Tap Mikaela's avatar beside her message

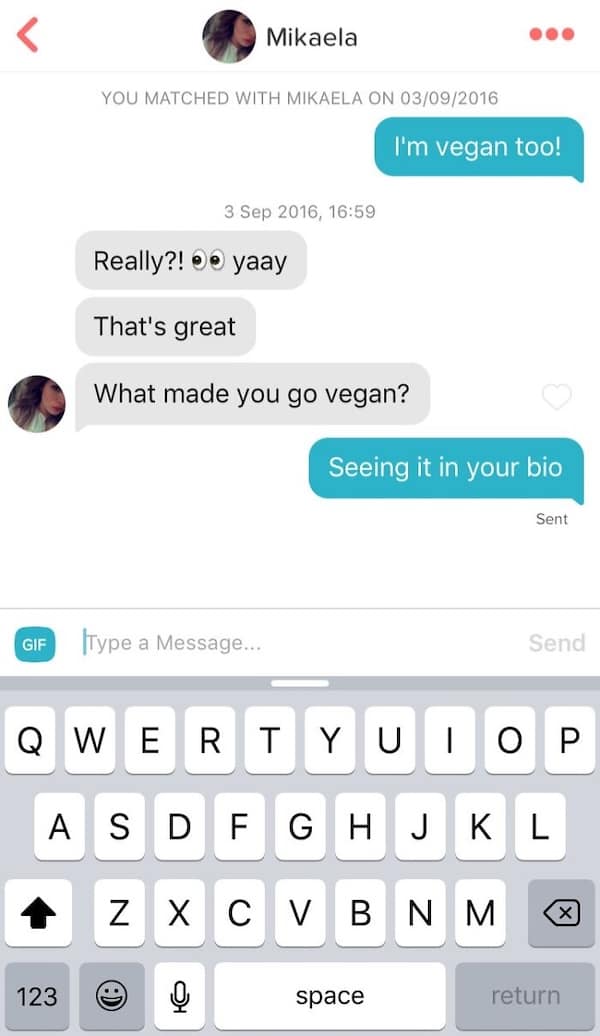[37, 403]
